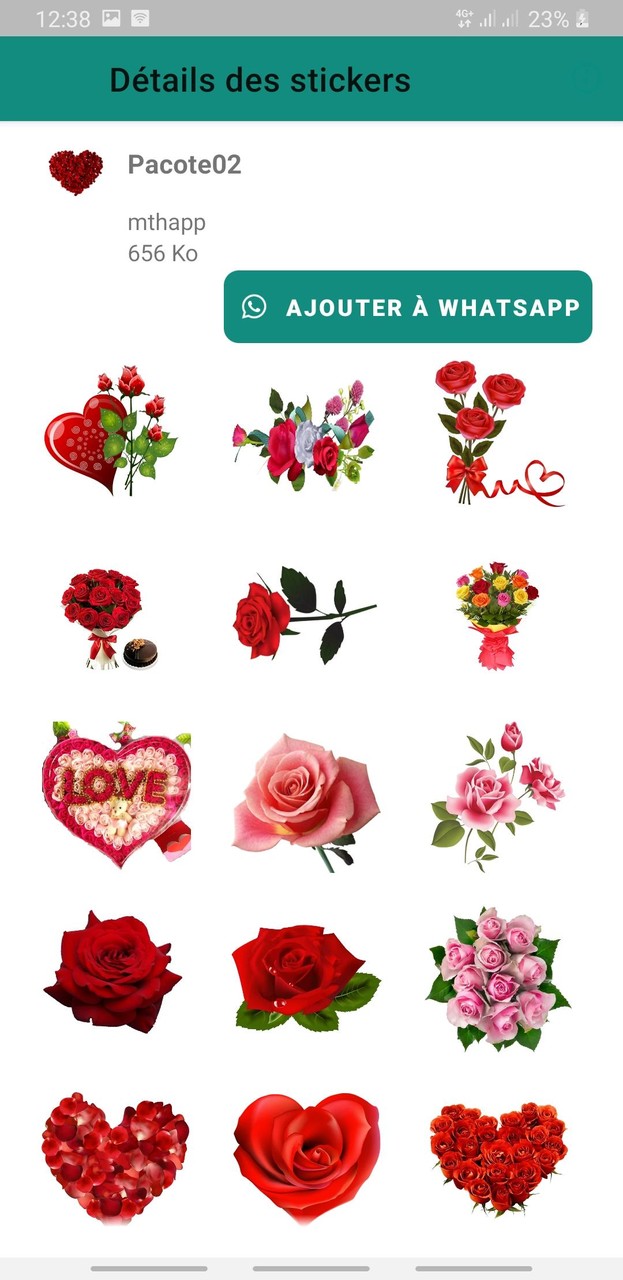Open the roses with ribbon heart sticker
The height and width of the screenshot is (1280, 623).
tap(499, 433)
